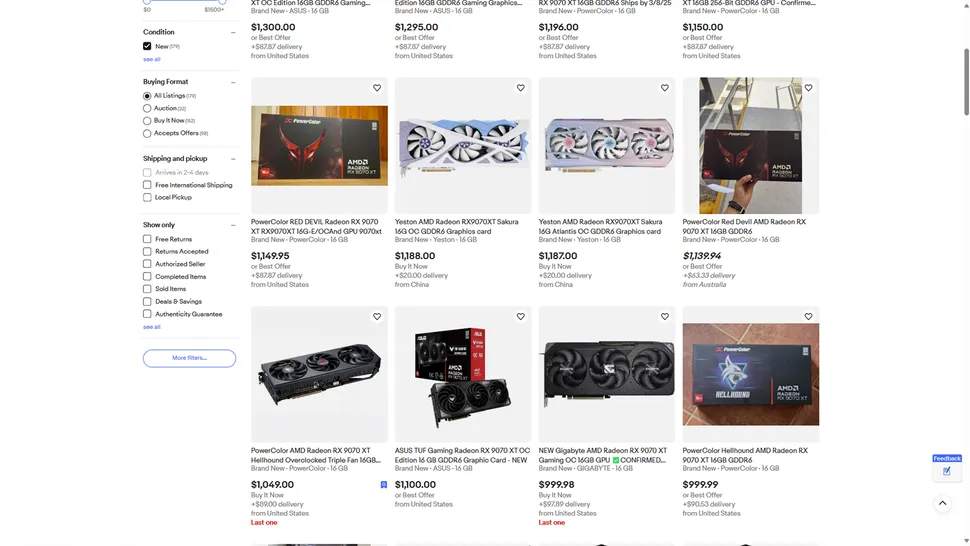Collapse the Condition filter section
This screenshot has height=546, width=970.
pyautogui.click(x=233, y=32)
